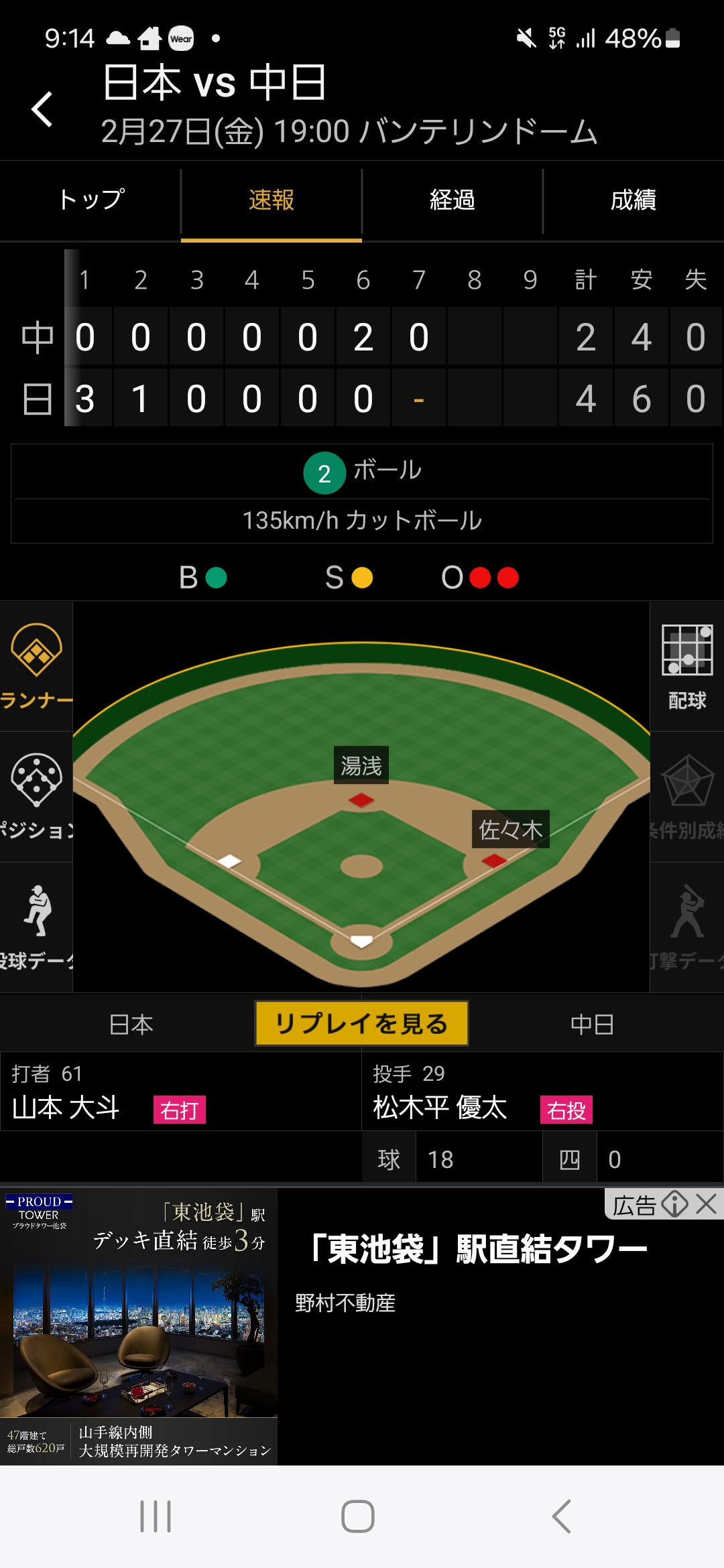Viewport: 724px width, 1568px height.
Task: Open the 野村不動産 tower ad
Action: pyautogui.click(x=477, y=1250)
